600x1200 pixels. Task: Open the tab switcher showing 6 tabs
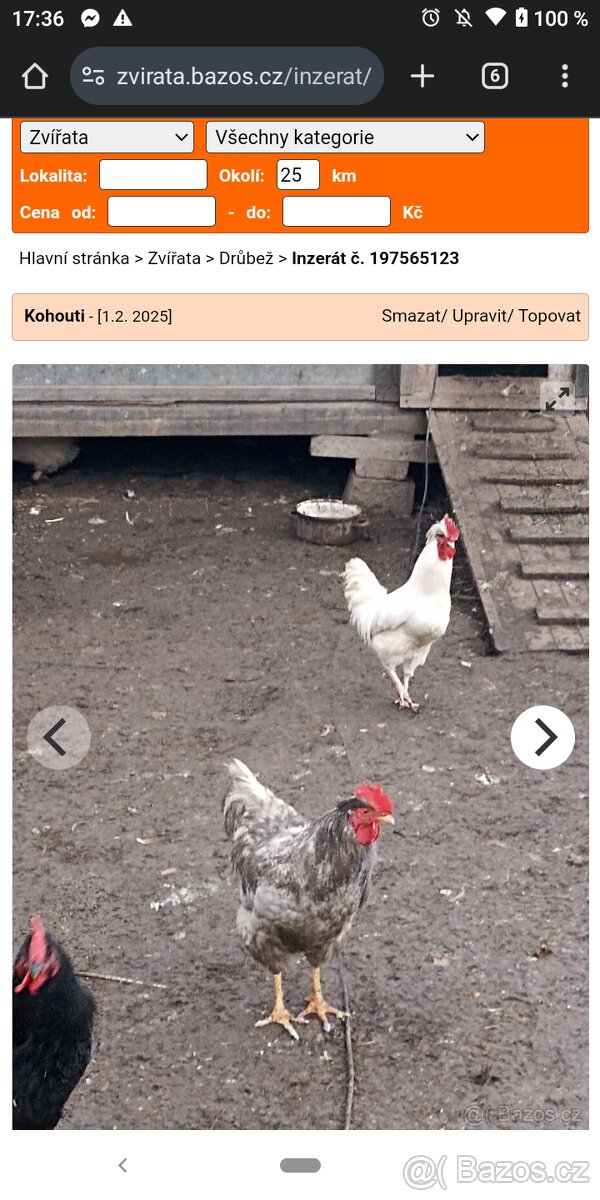click(494, 76)
